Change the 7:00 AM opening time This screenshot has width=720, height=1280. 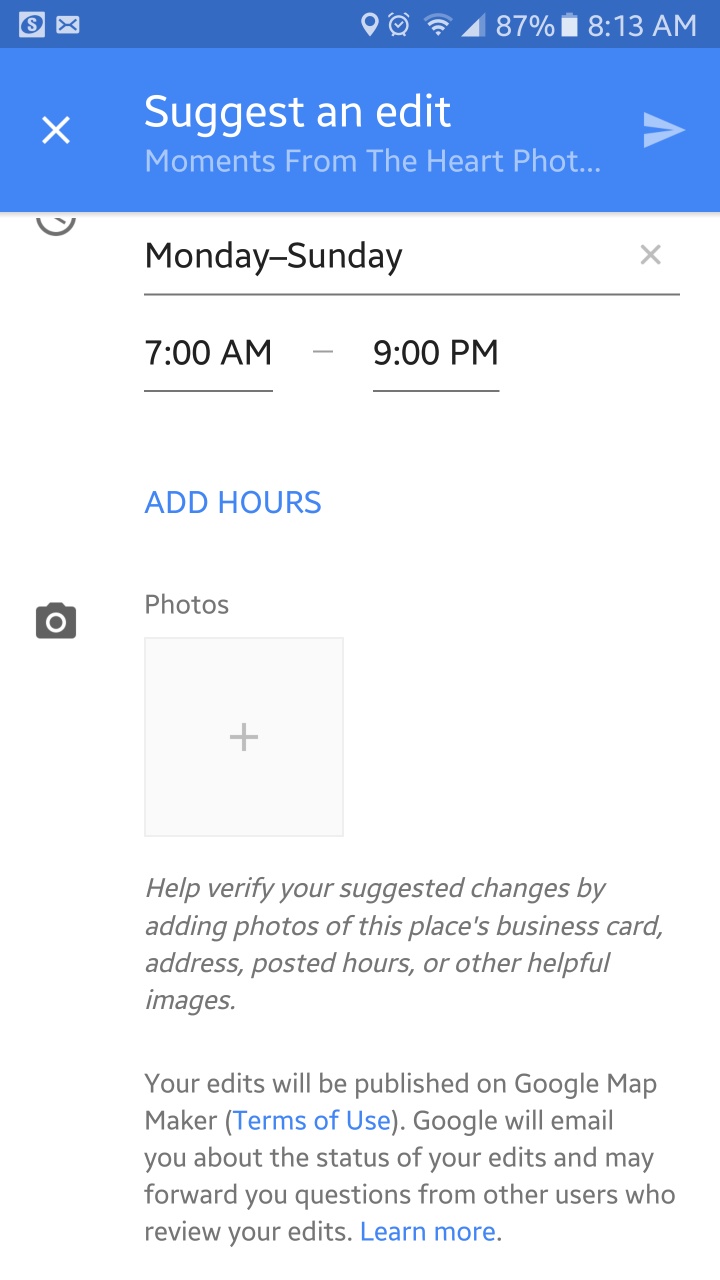pos(208,354)
